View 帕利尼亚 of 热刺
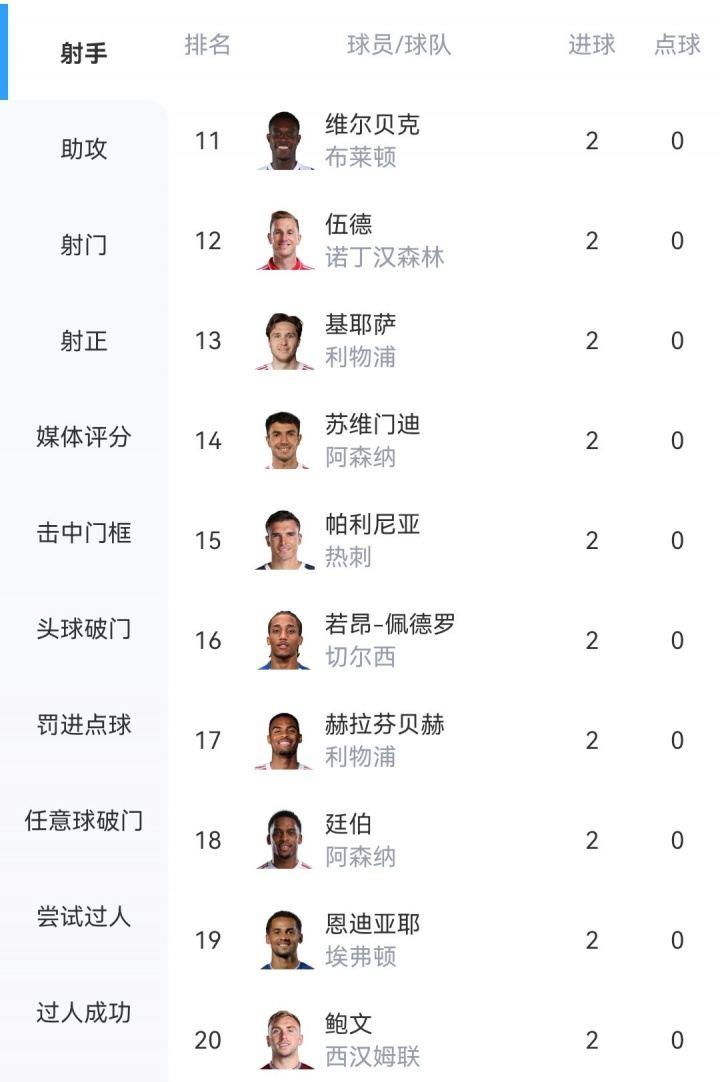 pos(372,540)
